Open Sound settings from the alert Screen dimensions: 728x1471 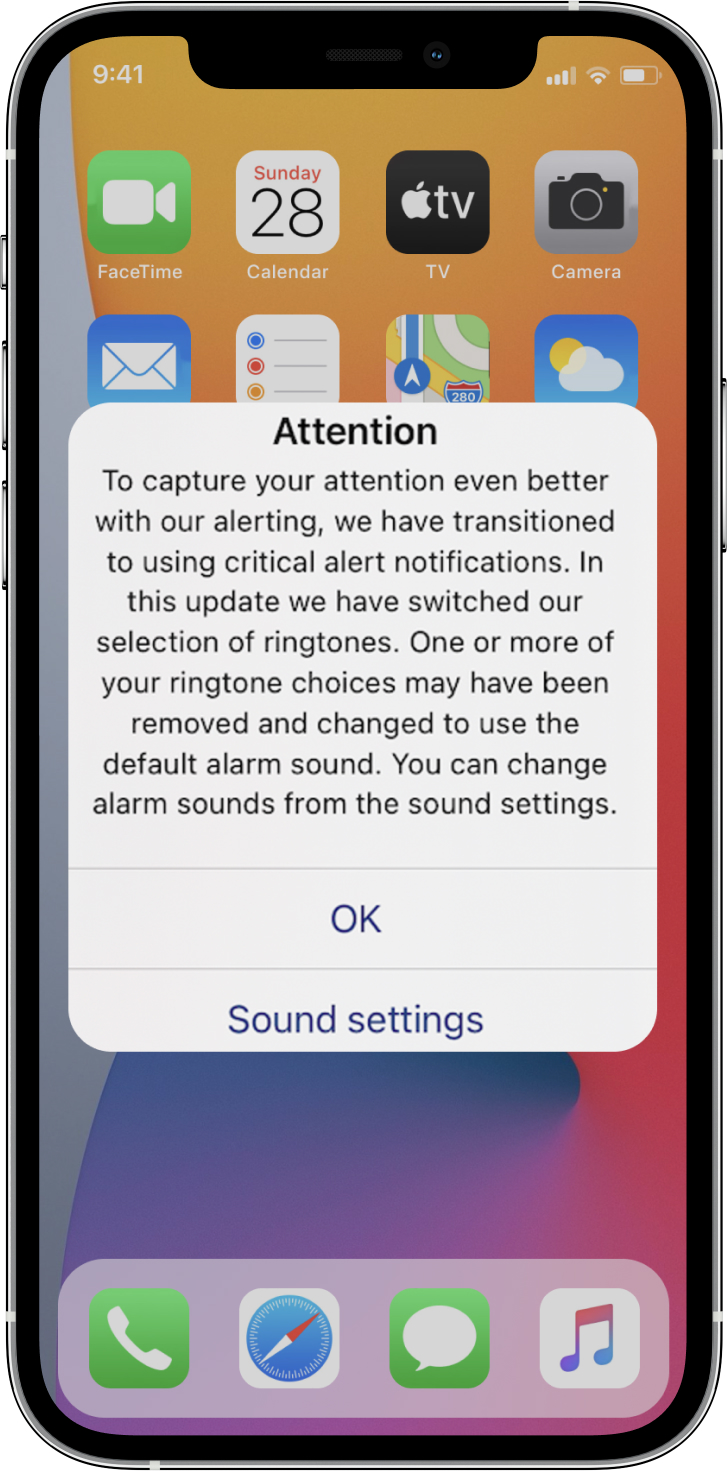pos(356,1018)
